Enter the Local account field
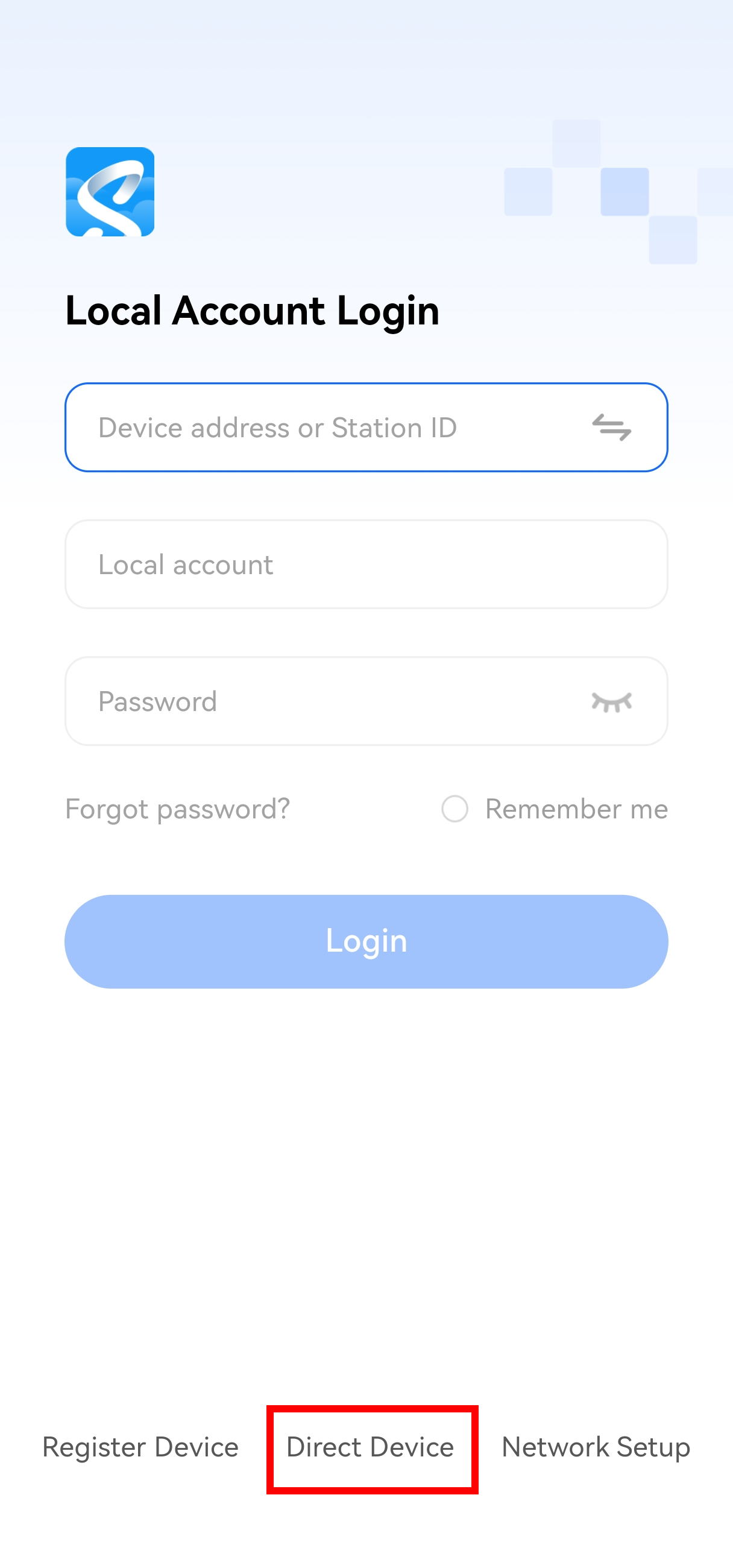The image size is (733, 1568). tap(365, 564)
